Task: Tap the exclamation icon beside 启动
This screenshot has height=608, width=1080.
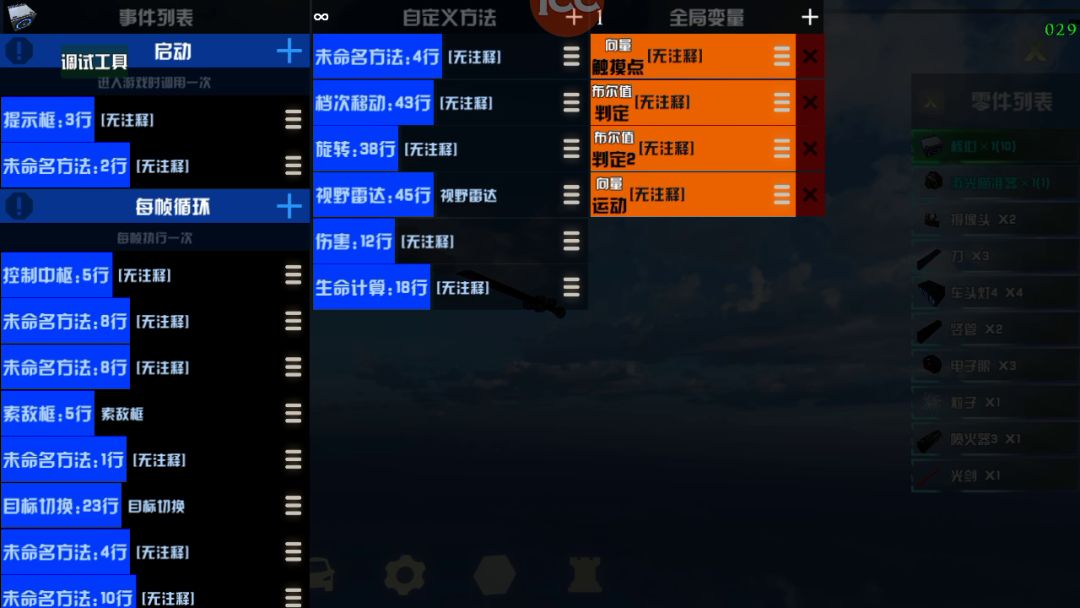Action: click(x=19, y=51)
